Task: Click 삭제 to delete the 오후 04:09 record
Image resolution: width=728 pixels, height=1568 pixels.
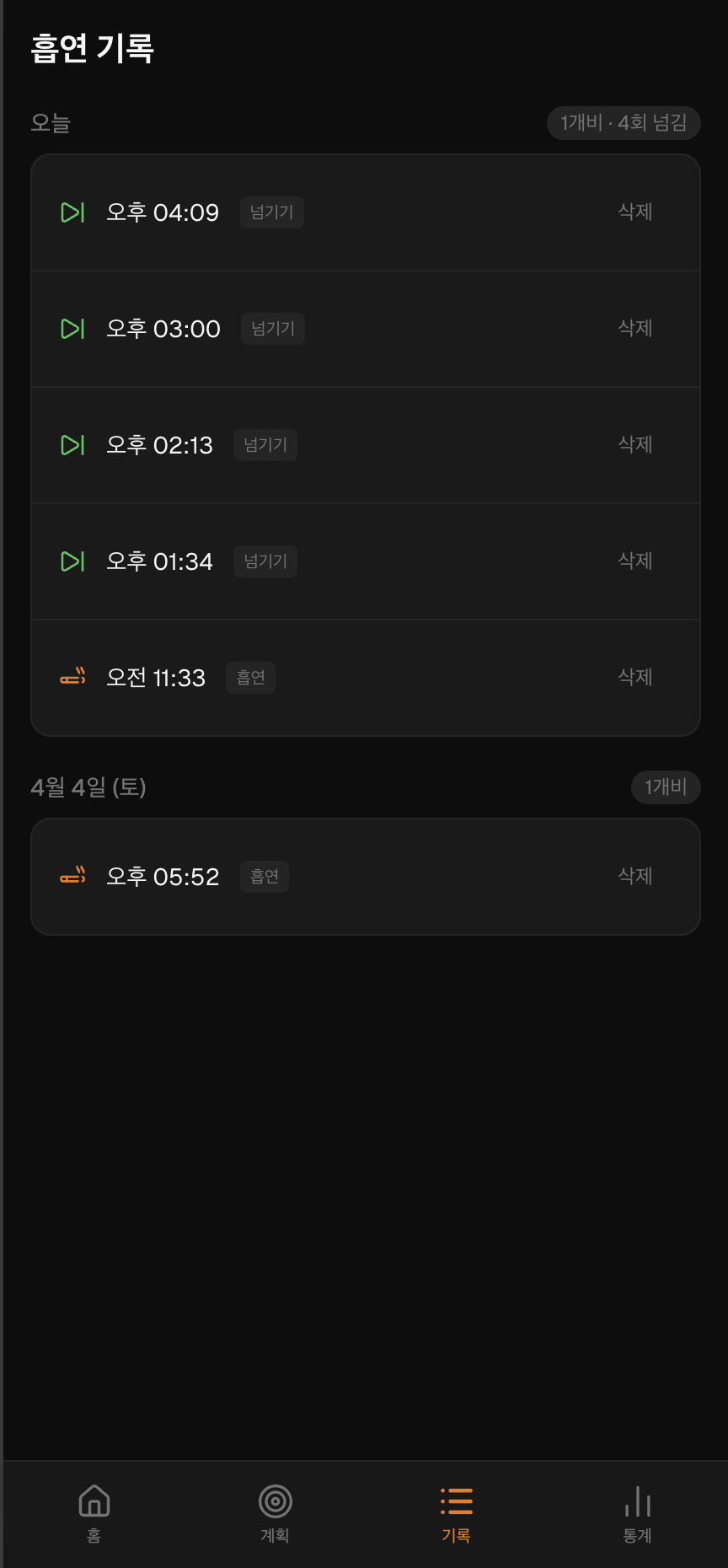Action: [x=634, y=212]
